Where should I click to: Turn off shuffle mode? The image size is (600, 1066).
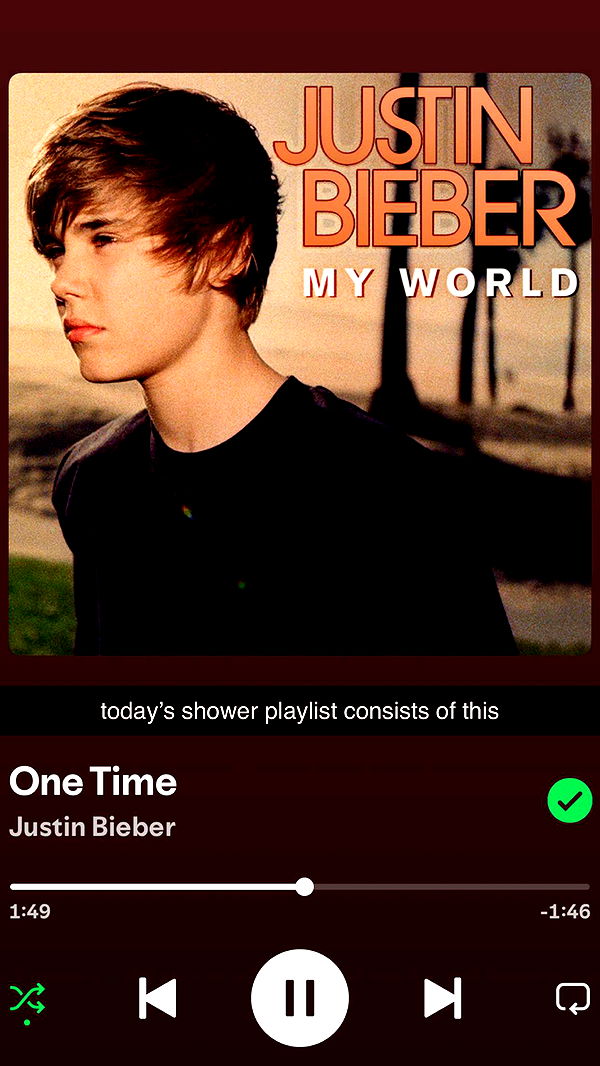(27, 998)
